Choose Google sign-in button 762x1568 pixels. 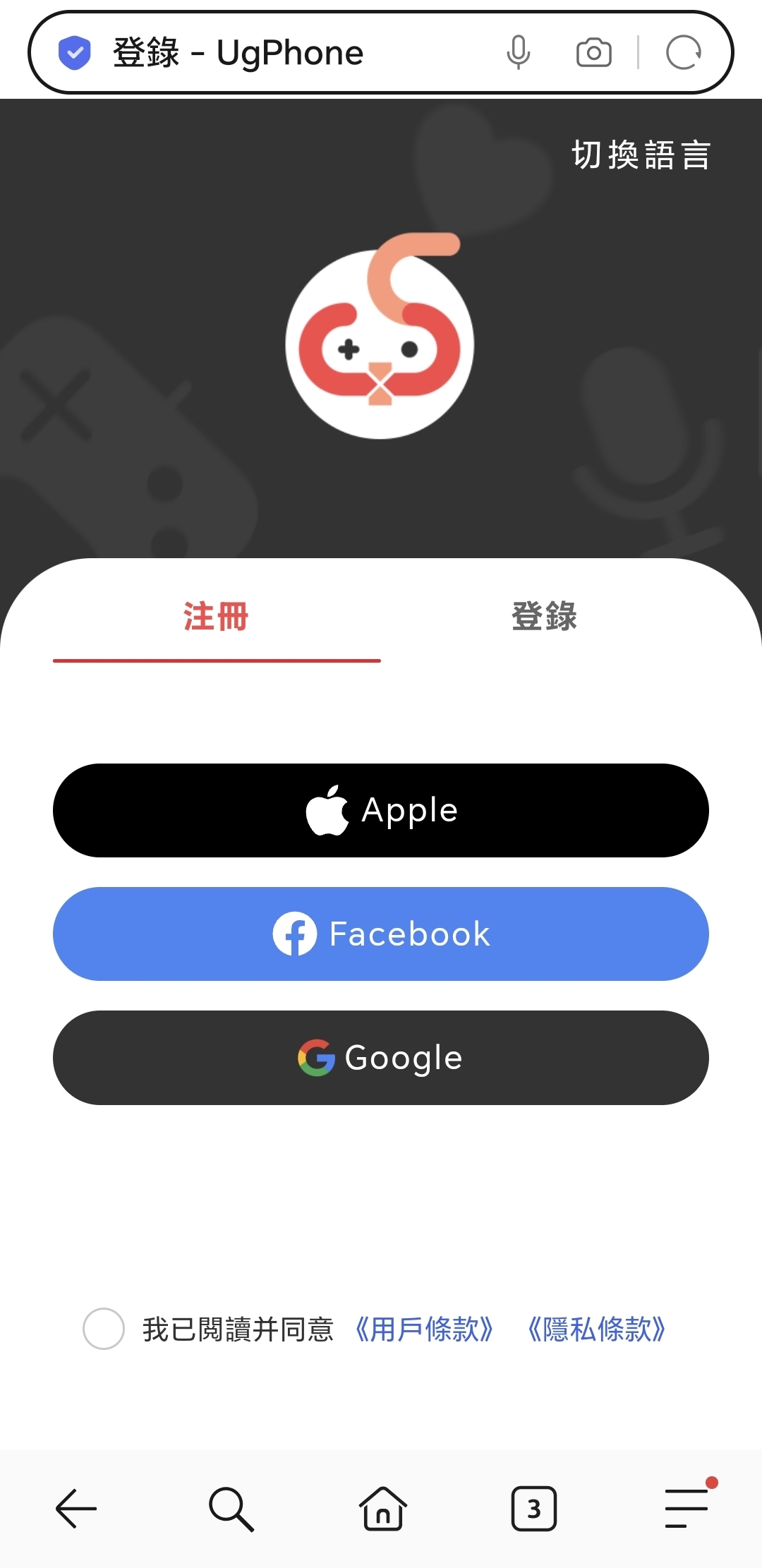click(381, 1057)
